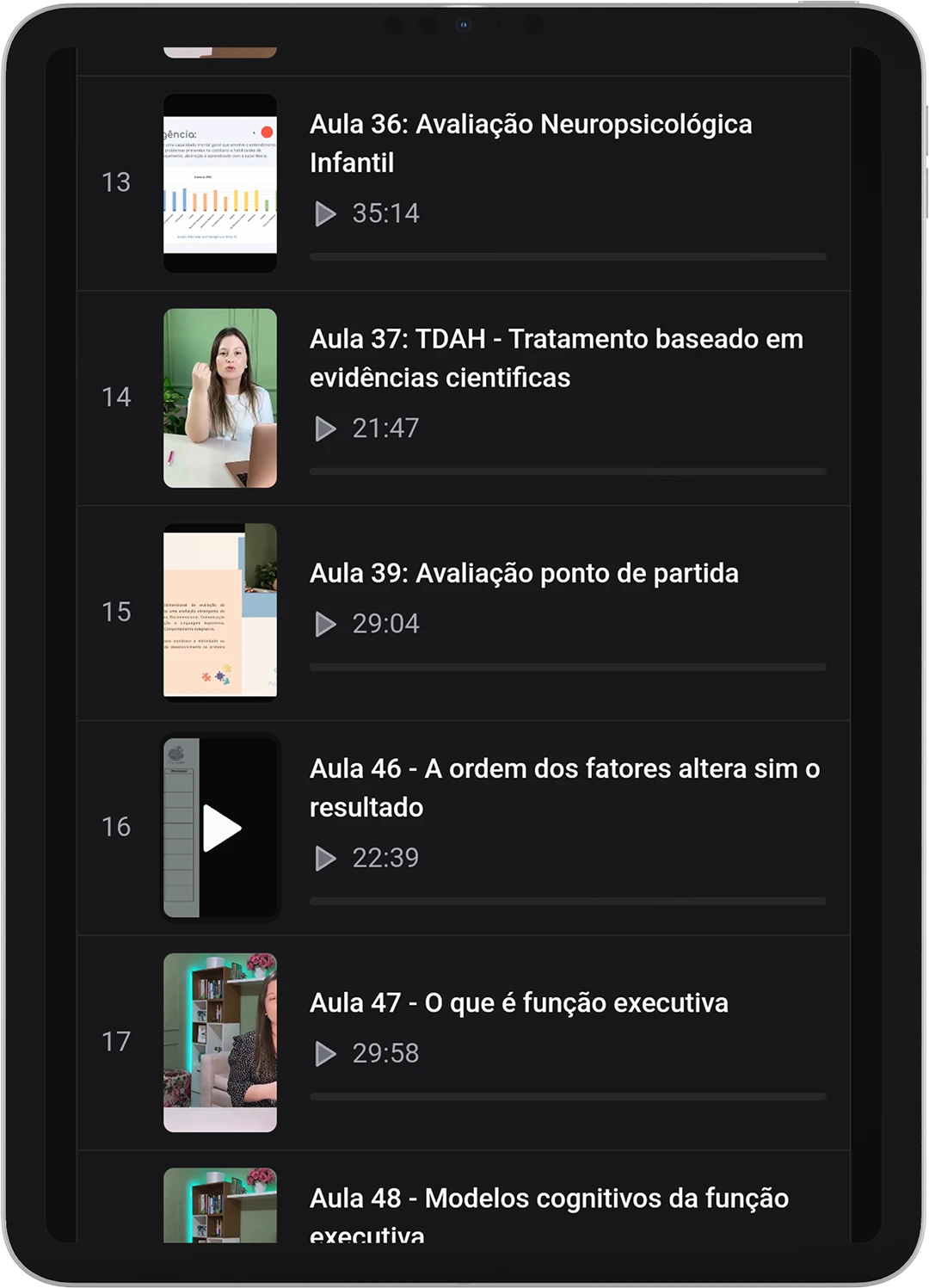This screenshot has width=929, height=1288.
Task: Open Aula 47 - O que é função executiva
Action: (x=518, y=1003)
